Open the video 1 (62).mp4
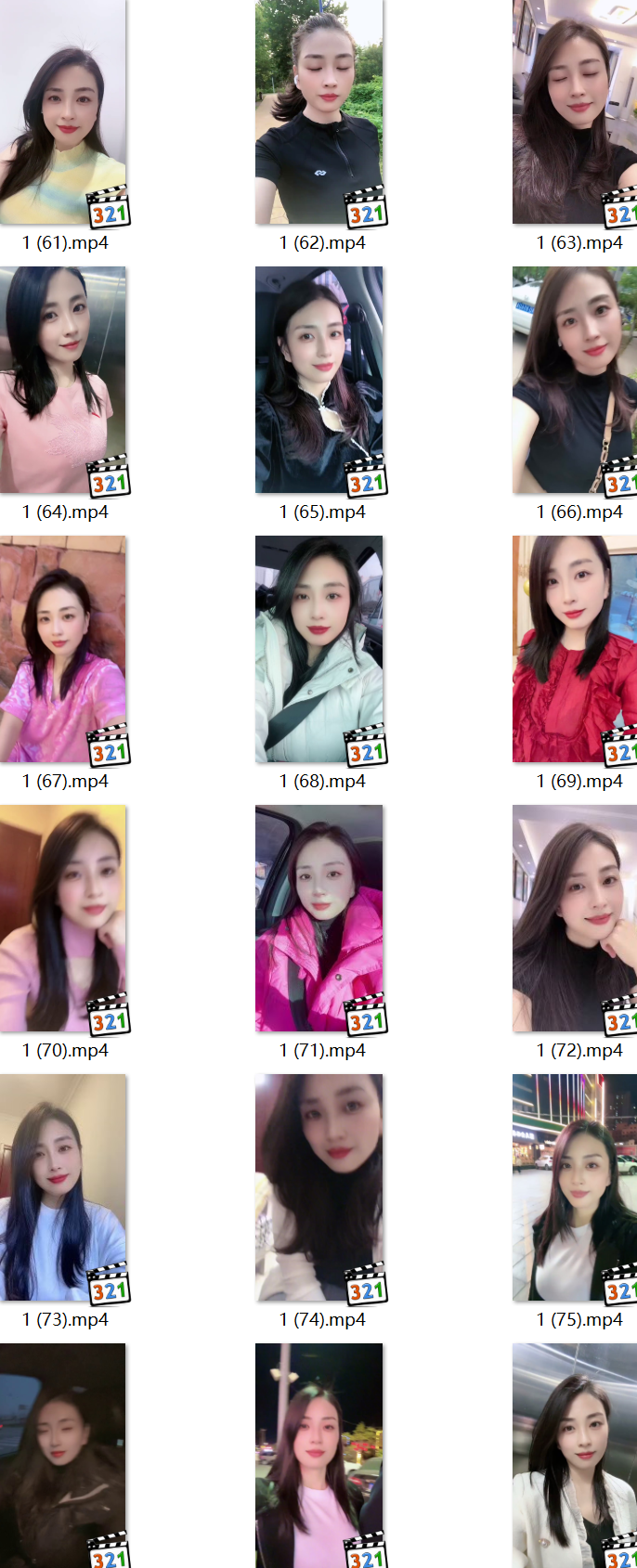Image resolution: width=637 pixels, height=1568 pixels. coord(319,111)
